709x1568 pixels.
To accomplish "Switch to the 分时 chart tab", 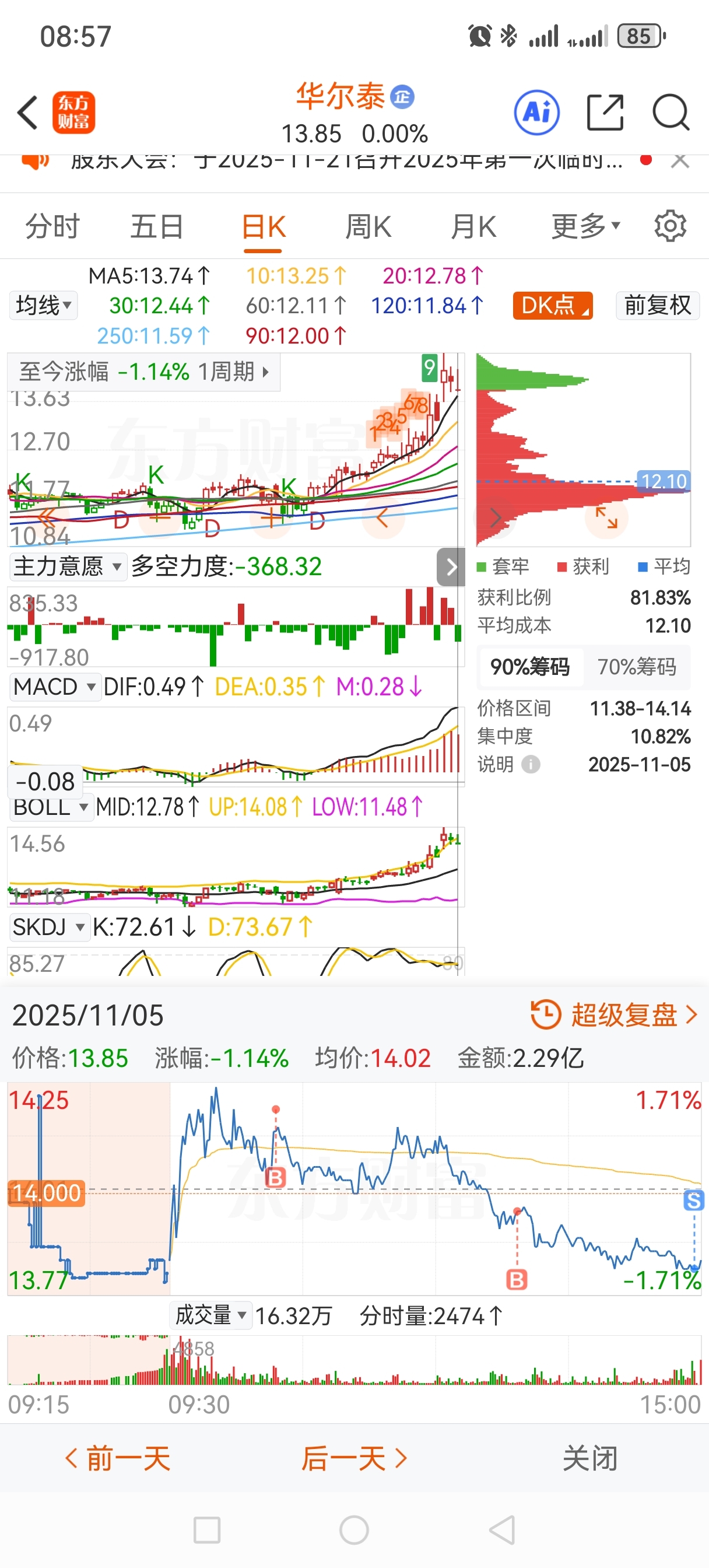I will click(52, 227).
